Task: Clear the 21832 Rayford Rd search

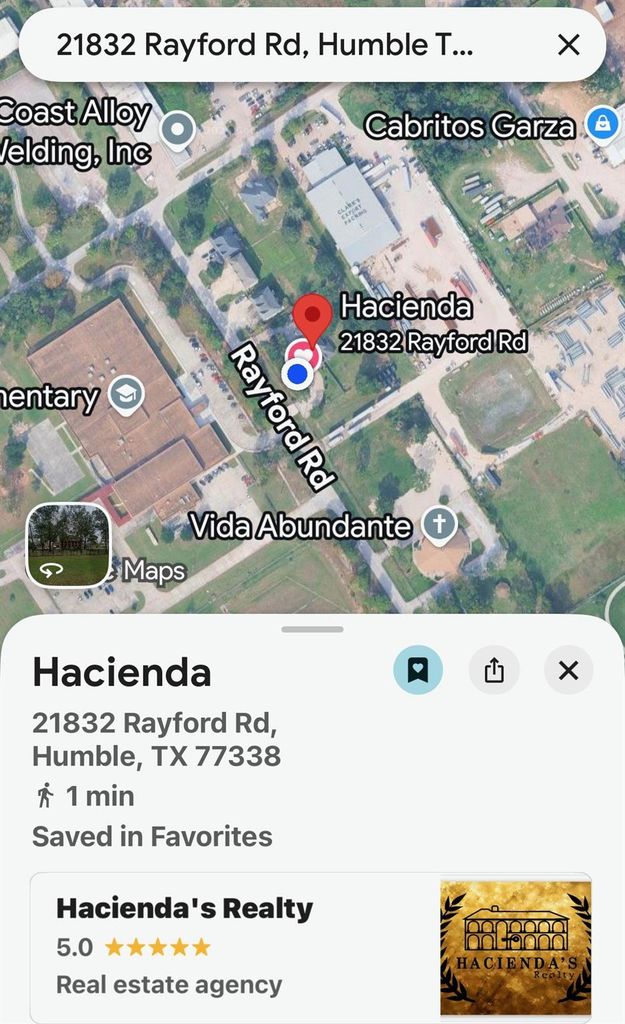Action: [569, 45]
